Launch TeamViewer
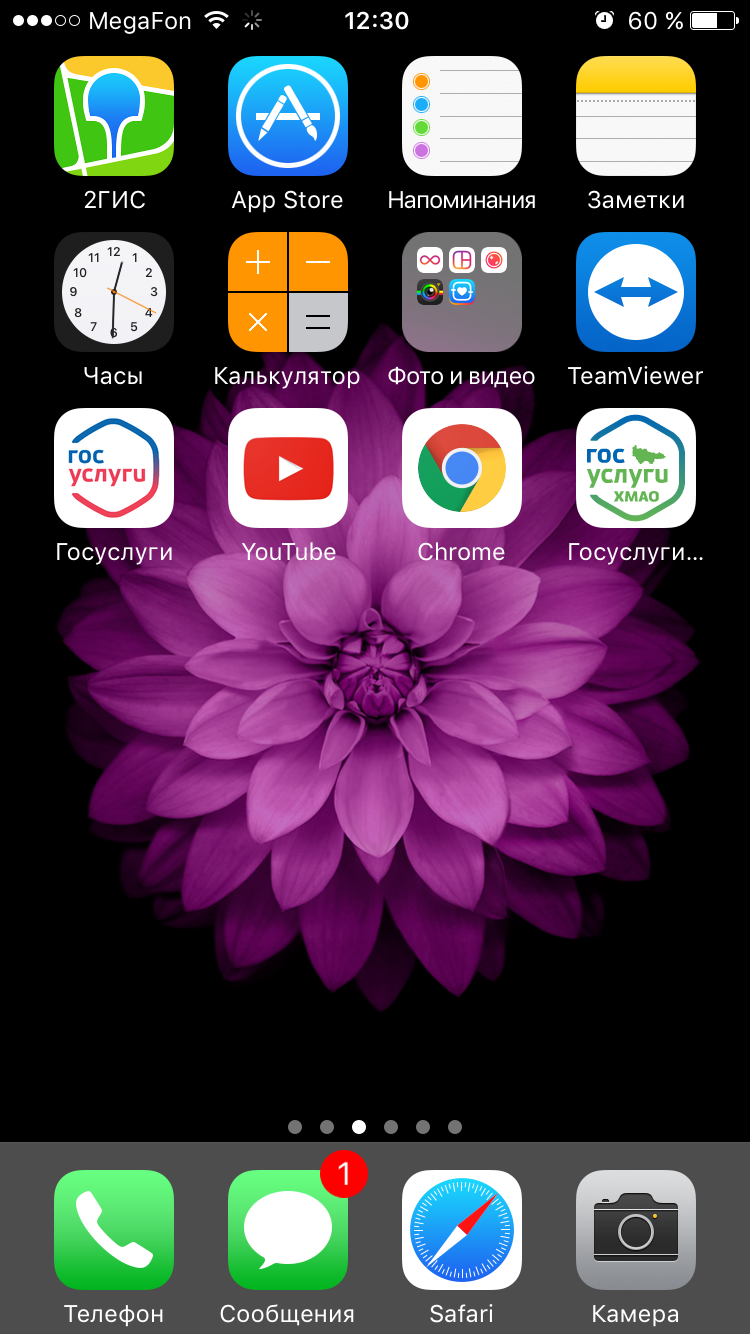Screen dimensions: 750x1334 tap(636, 292)
